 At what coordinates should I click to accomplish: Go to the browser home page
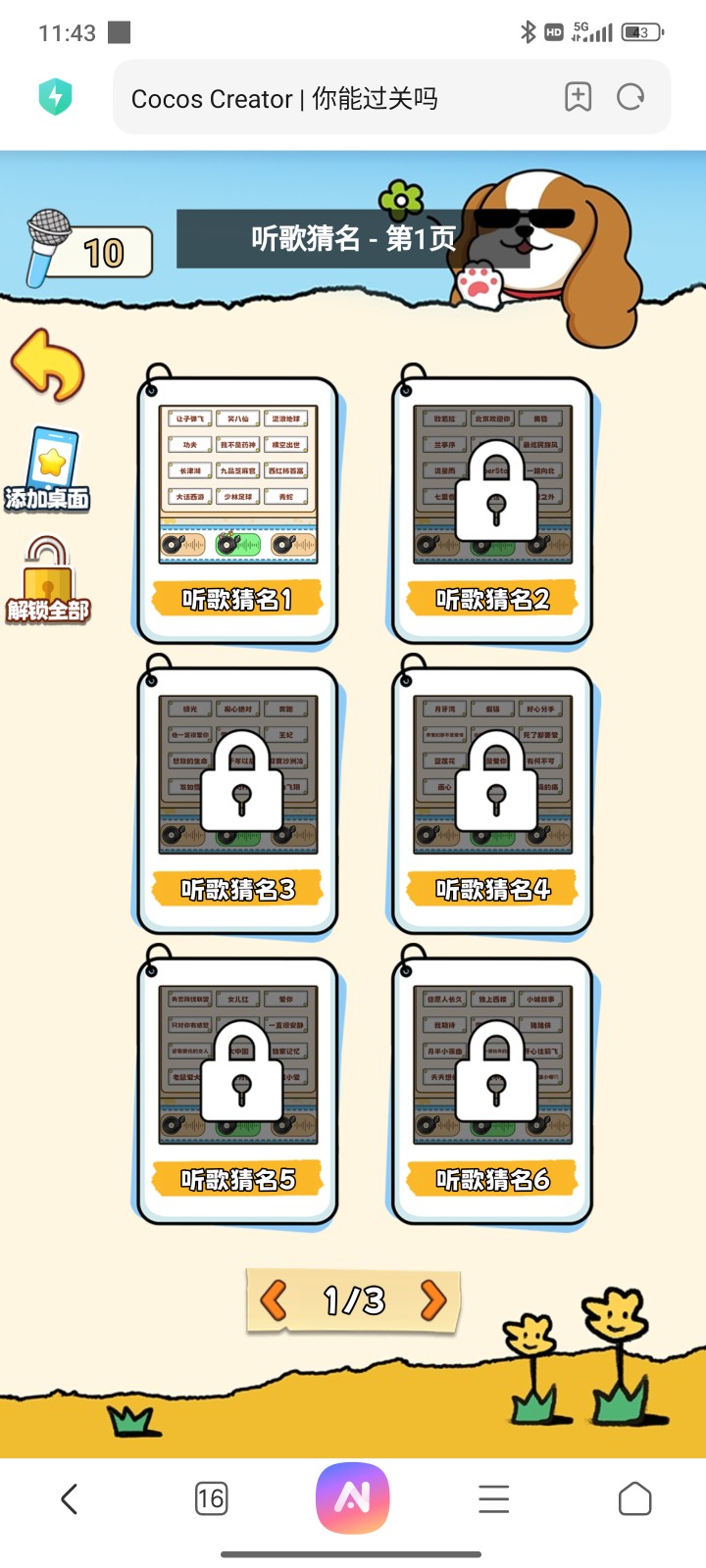(634, 1498)
